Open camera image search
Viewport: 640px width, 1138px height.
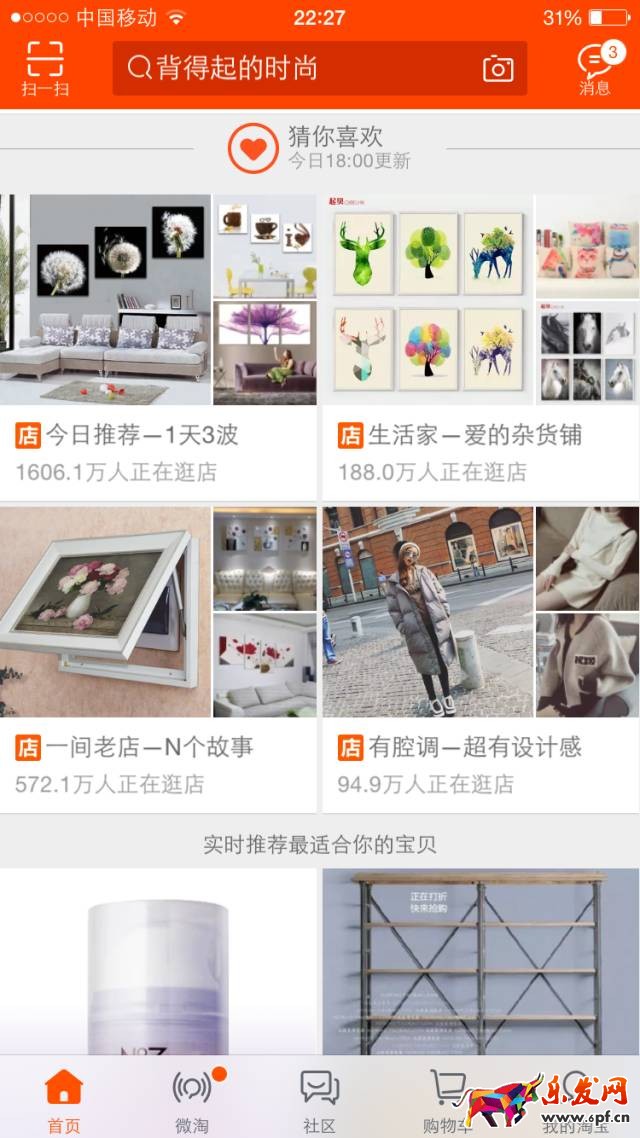pos(497,68)
